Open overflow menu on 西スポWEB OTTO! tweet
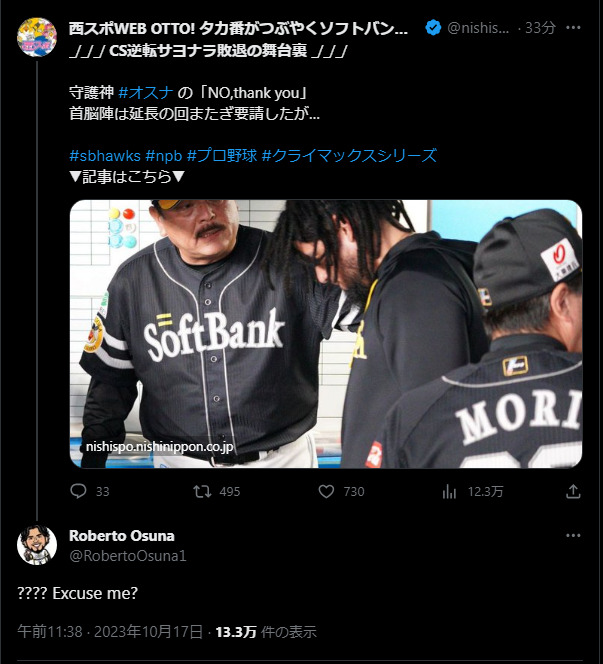603x664 pixels. click(573, 28)
